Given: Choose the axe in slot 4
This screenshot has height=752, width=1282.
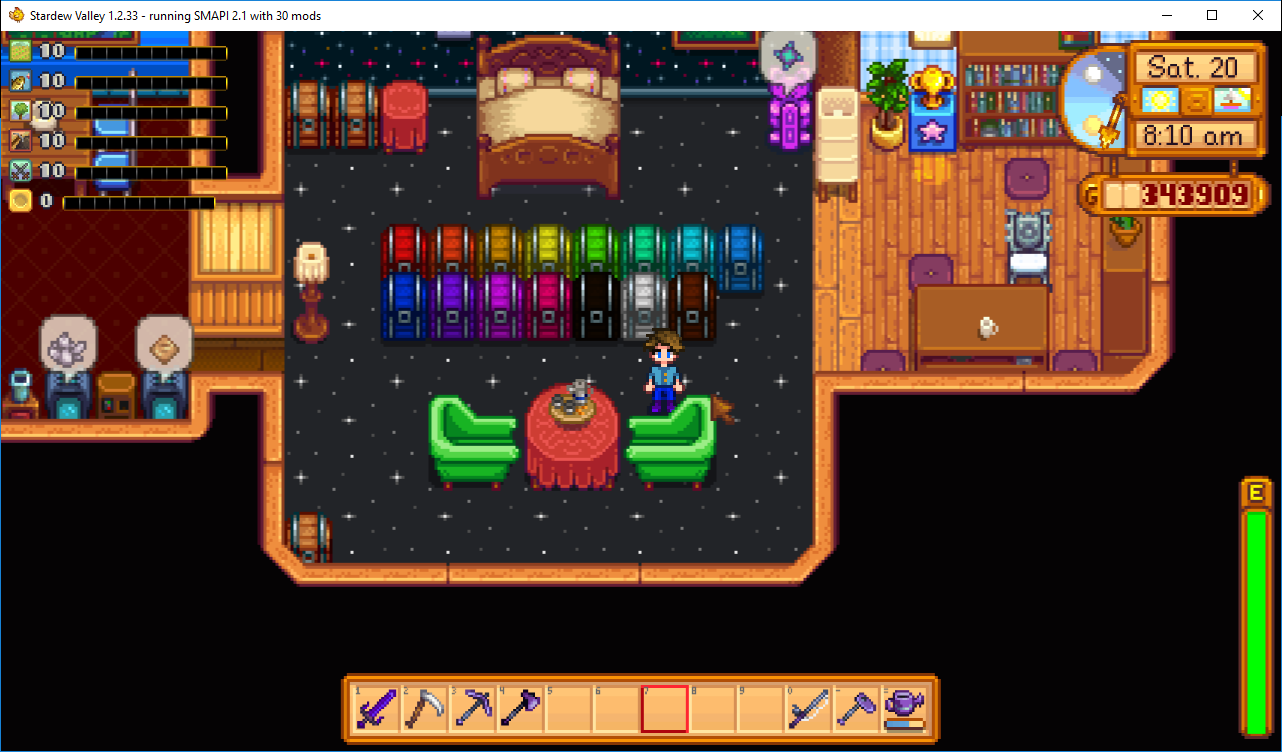Looking at the screenshot, I should (520, 709).
